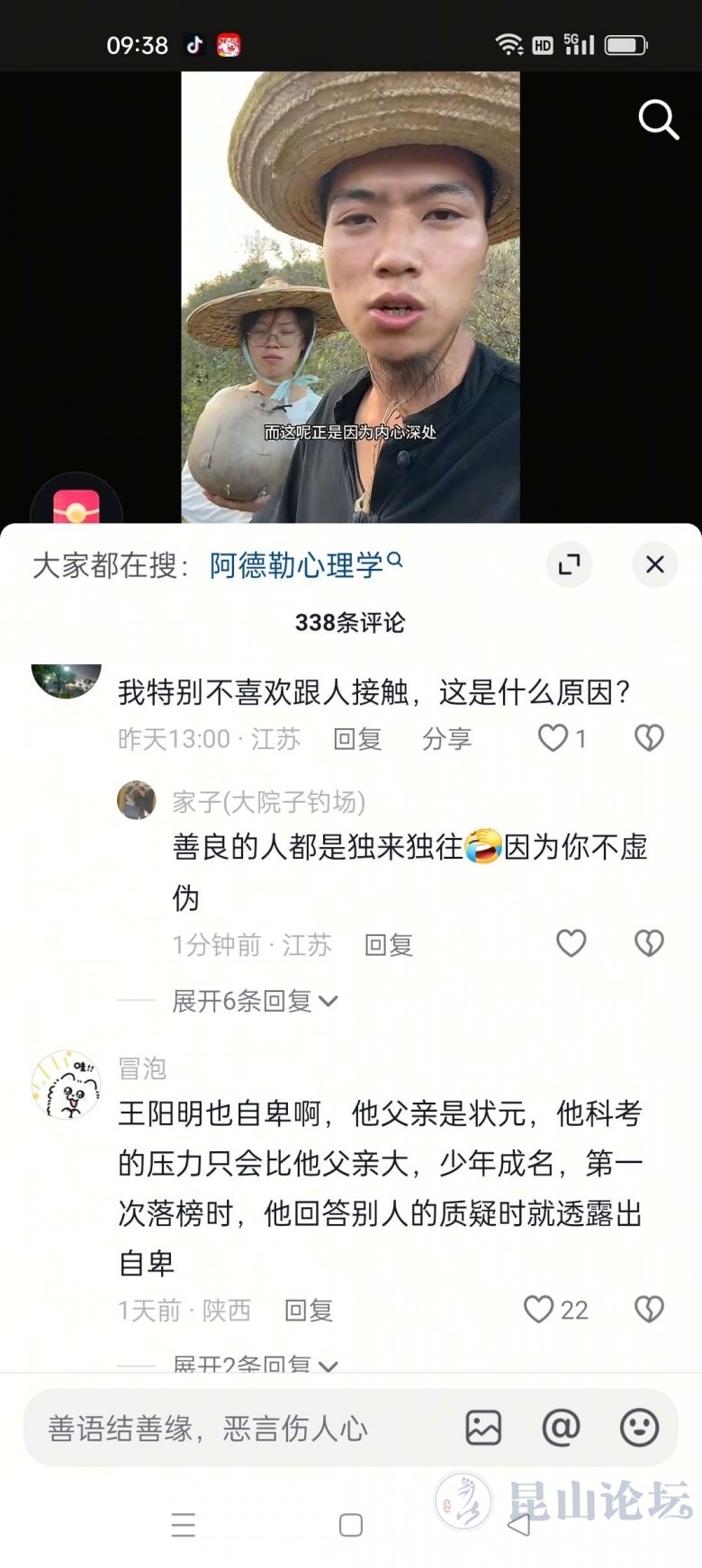Open 冒泡's profile avatar
Image resolution: width=702 pixels, height=1568 pixels.
click(x=66, y=1085)
